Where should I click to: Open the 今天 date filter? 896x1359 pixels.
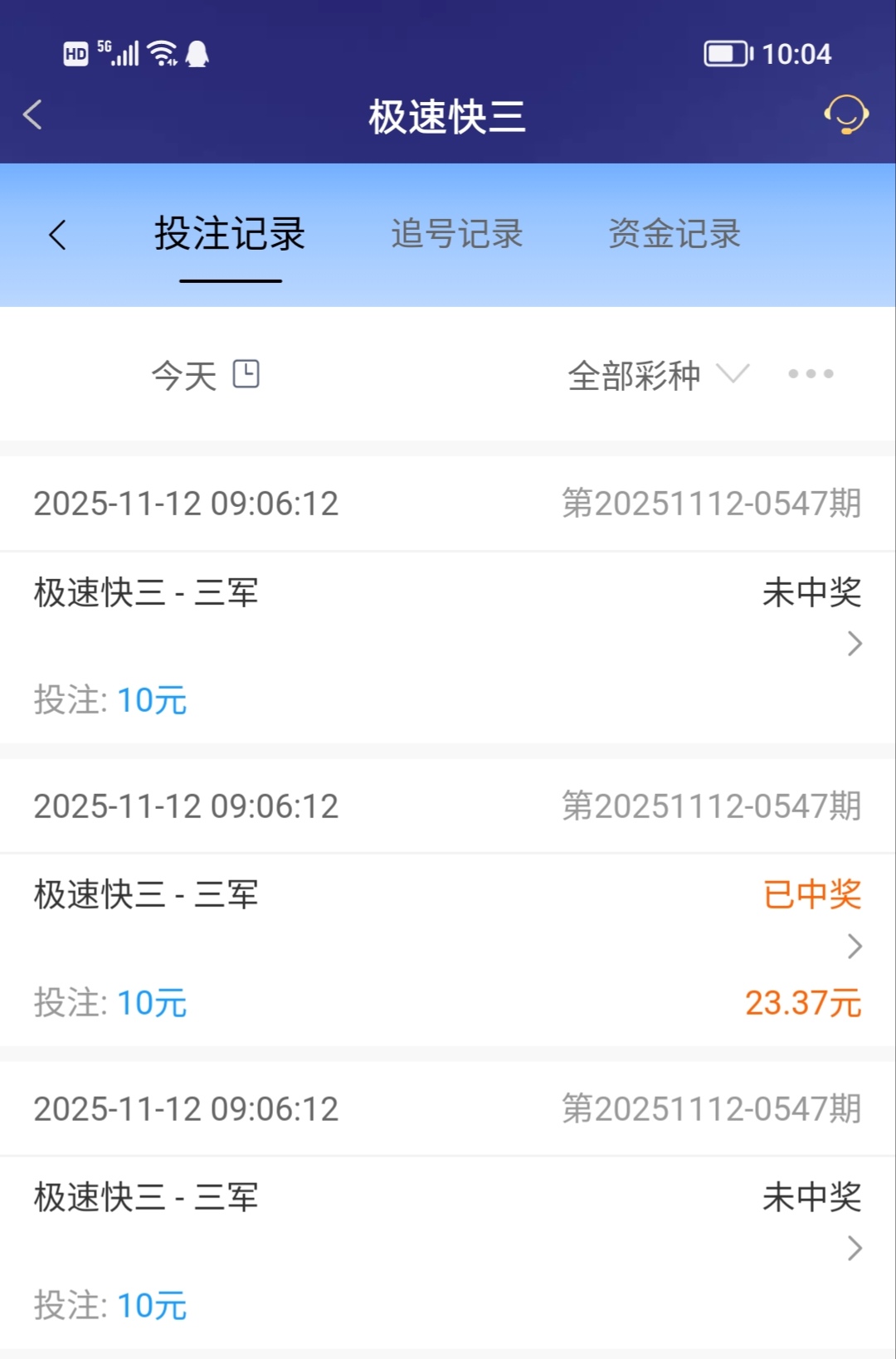[205, 375]
